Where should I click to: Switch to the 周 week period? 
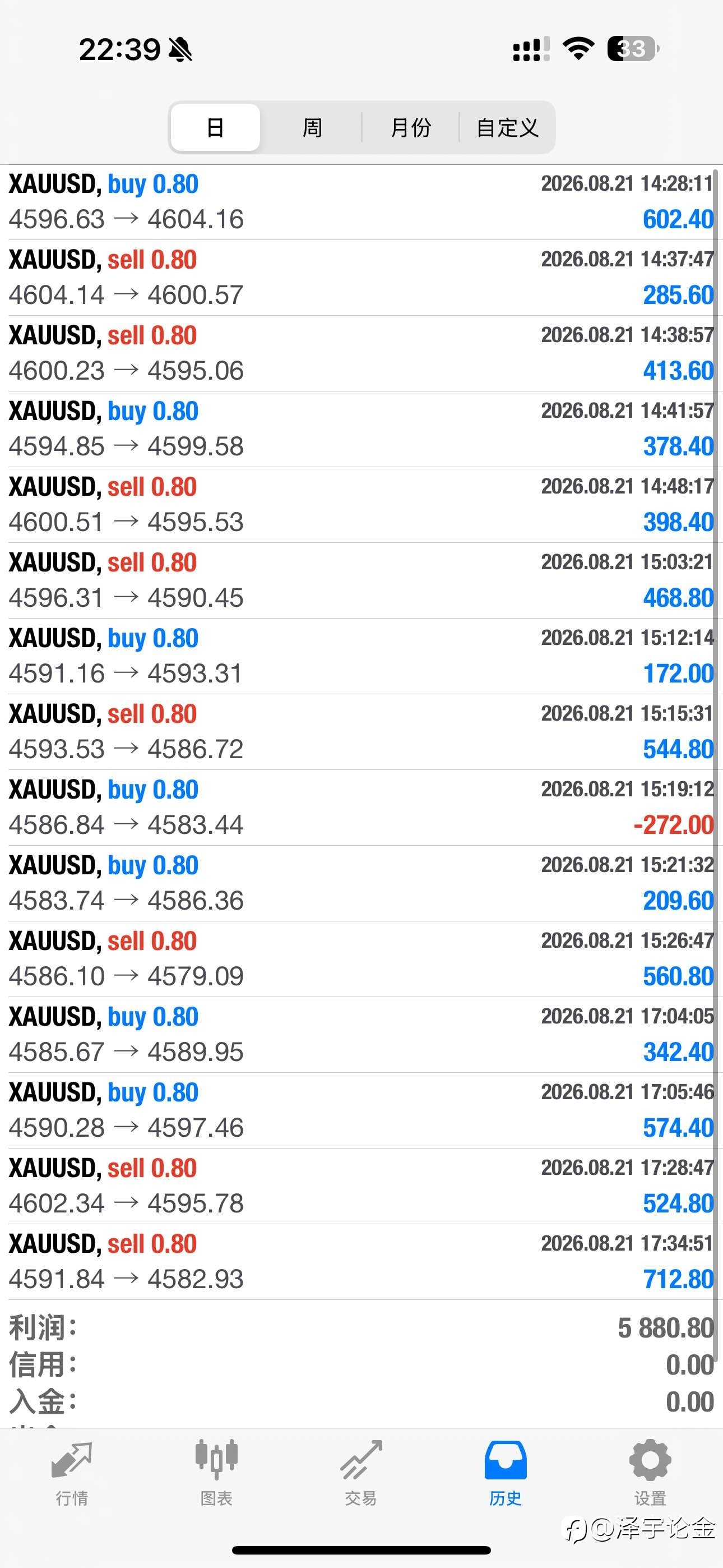tap(312, 127)
